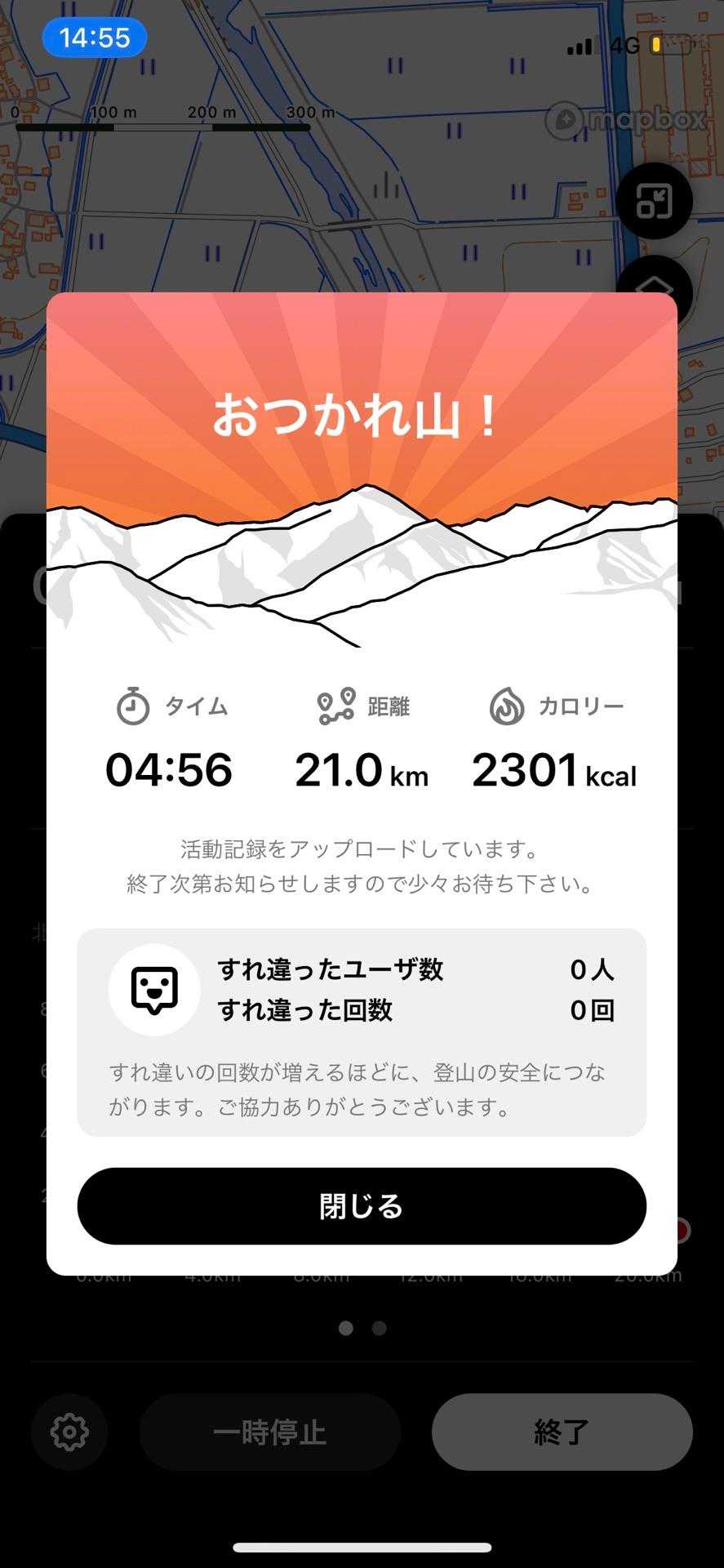724x1568 pixels.
Task: Open the settings gear
Action: 69,1432
